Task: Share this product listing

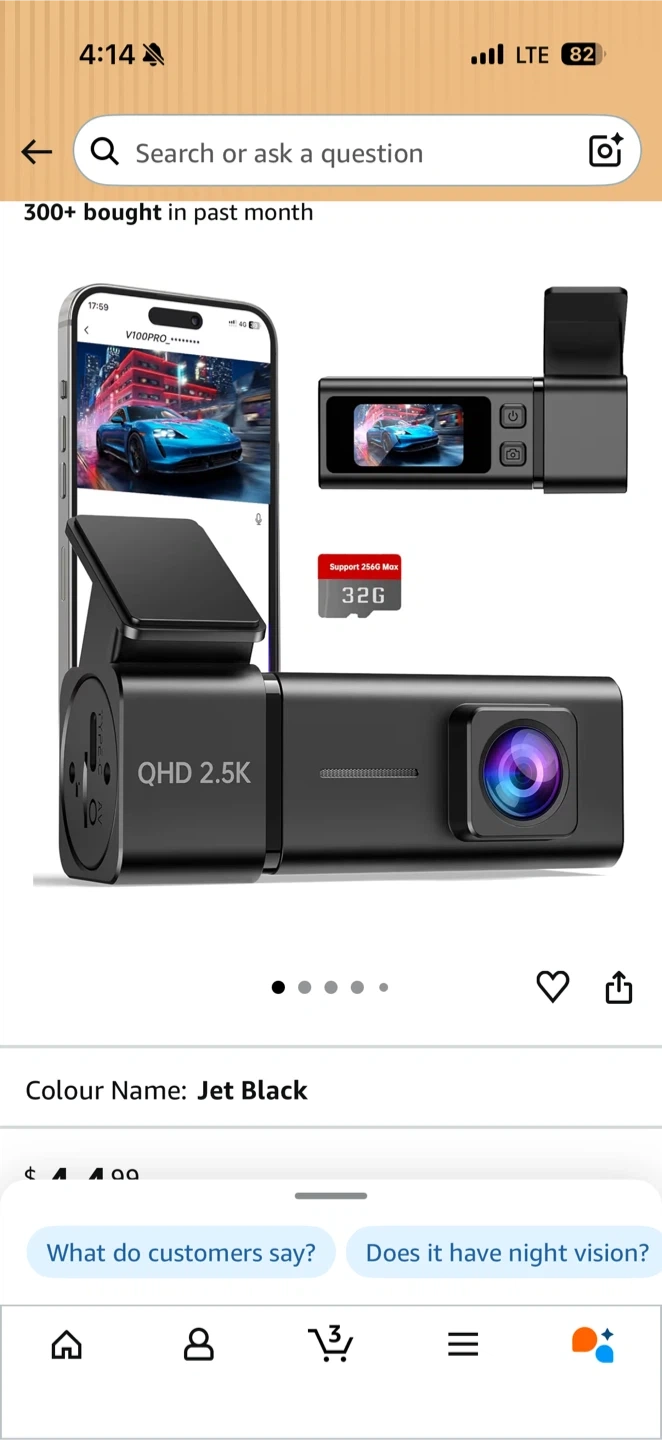Action: click(619, 987)
